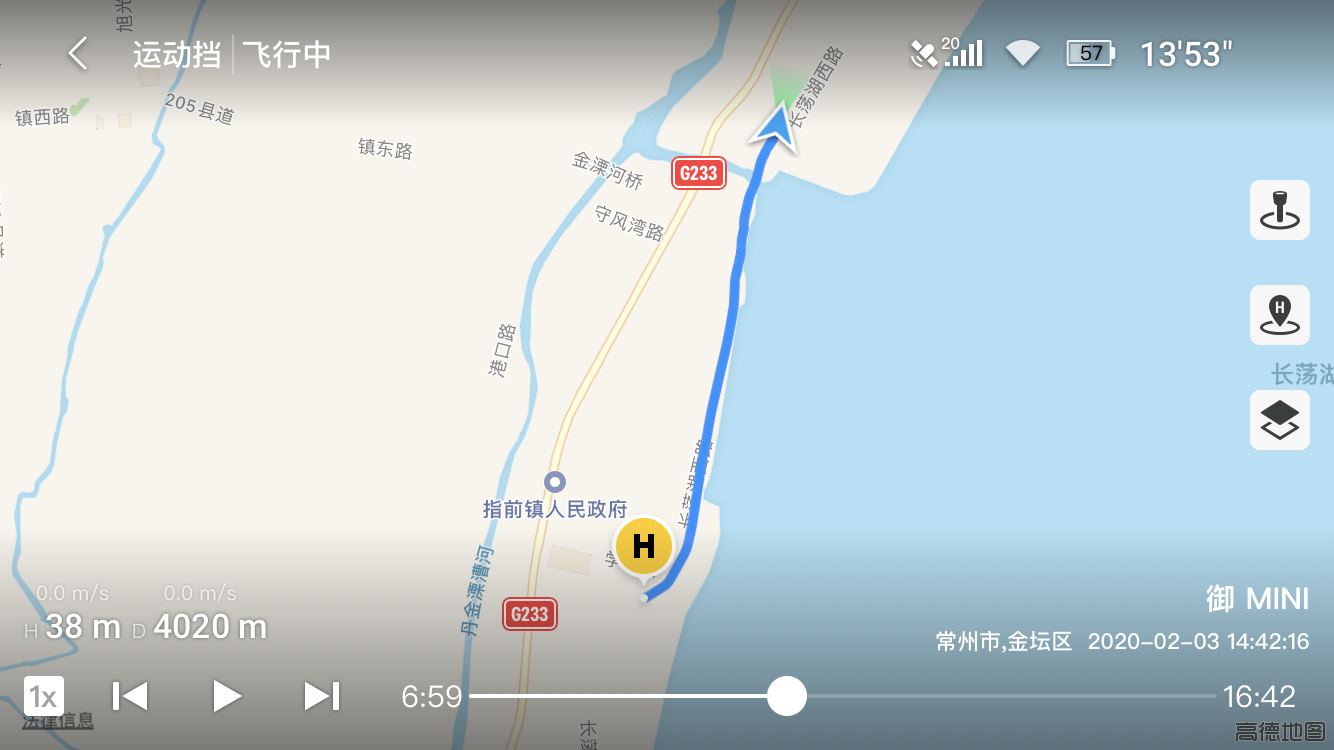1334x750 pixels.
Task: Play the flight record
Action: [227, 696]
